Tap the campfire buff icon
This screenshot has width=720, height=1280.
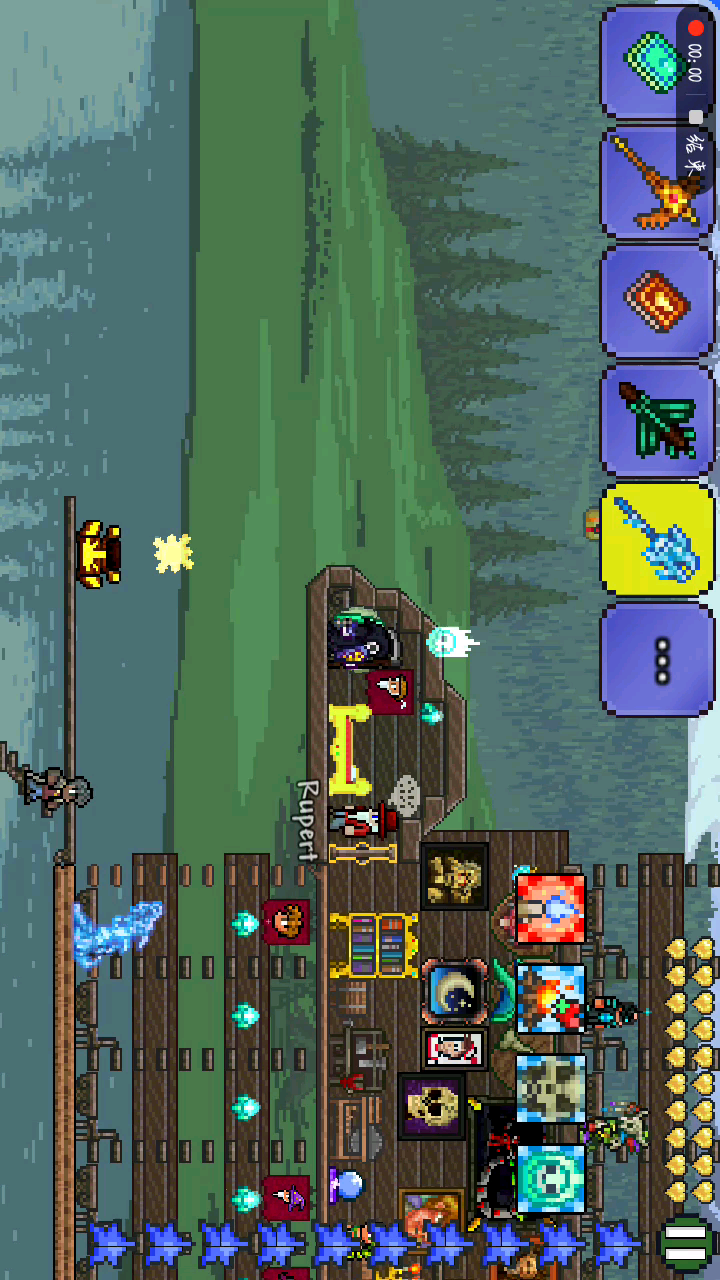[551, 998]
